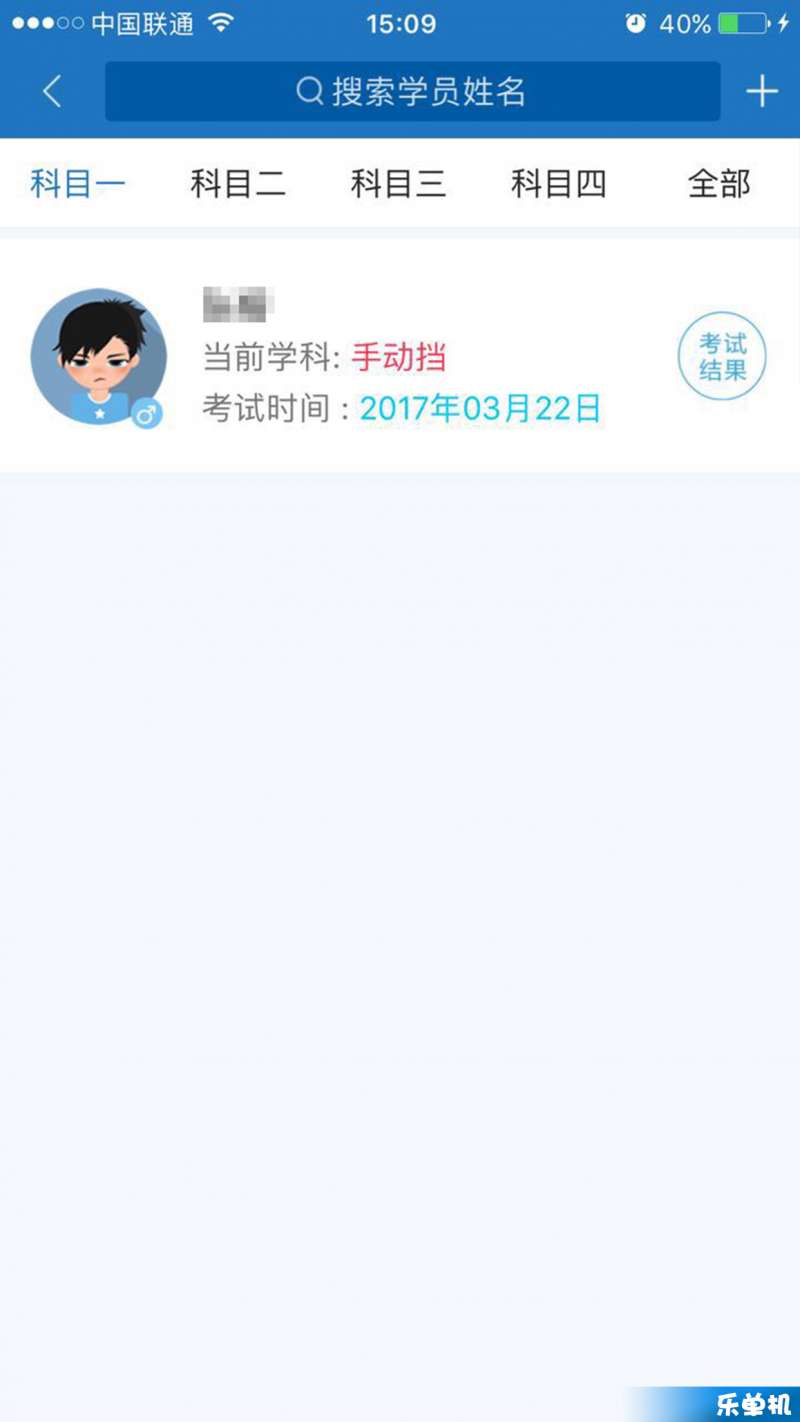The height and width of the screenshot is (1422, 800).
Task: Select the 科目一 tab
Action: (78, 184)
